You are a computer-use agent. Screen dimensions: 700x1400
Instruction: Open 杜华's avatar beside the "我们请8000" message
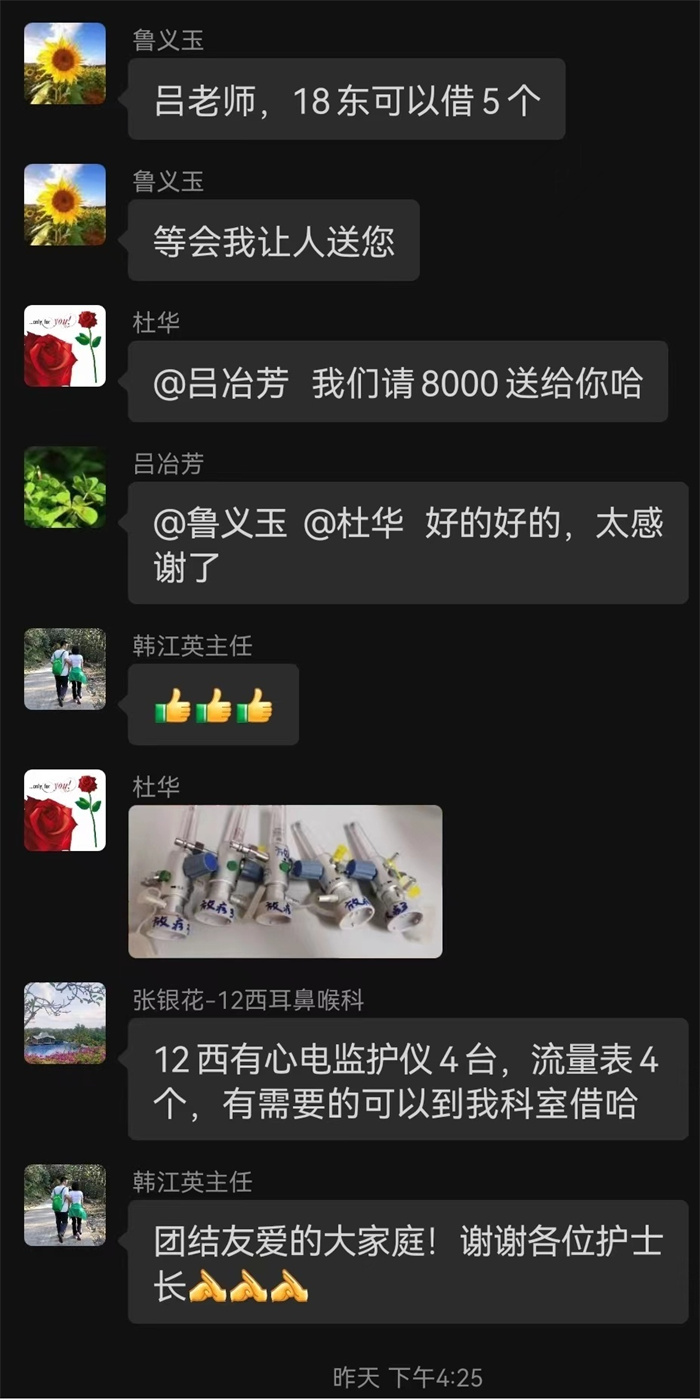click(x=65, y=346)
